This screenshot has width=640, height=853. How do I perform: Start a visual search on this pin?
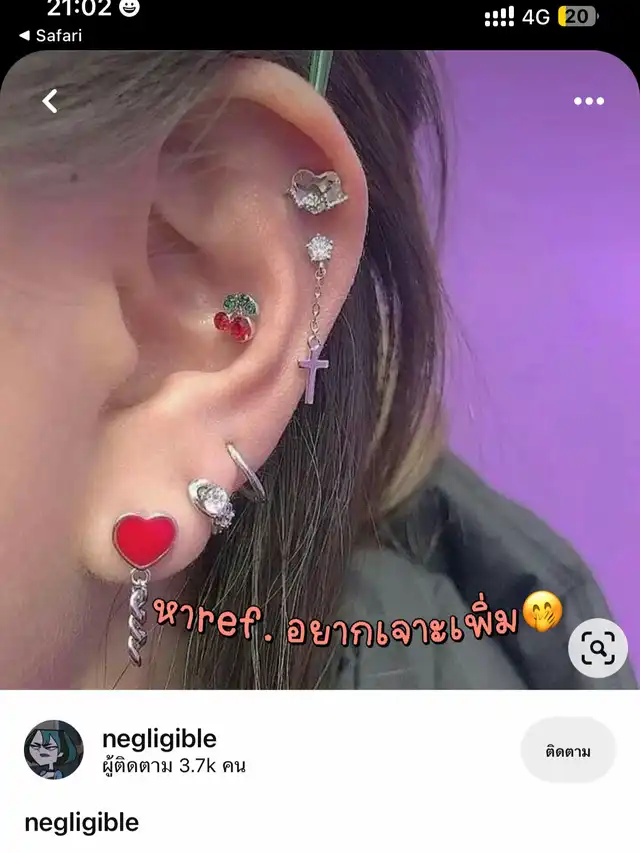pos(598,649)
